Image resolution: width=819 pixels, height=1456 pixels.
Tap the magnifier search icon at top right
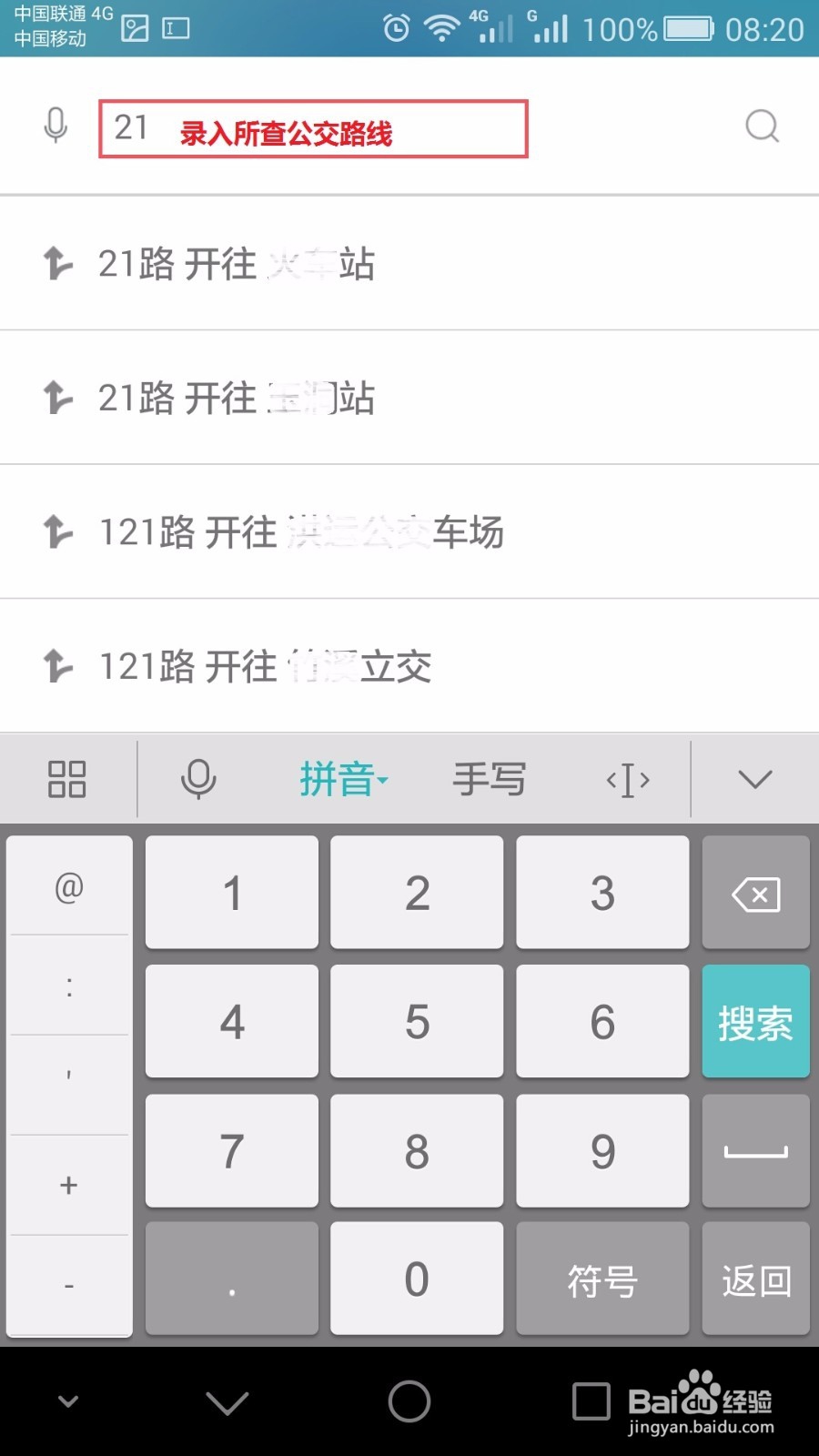point(761,126)
